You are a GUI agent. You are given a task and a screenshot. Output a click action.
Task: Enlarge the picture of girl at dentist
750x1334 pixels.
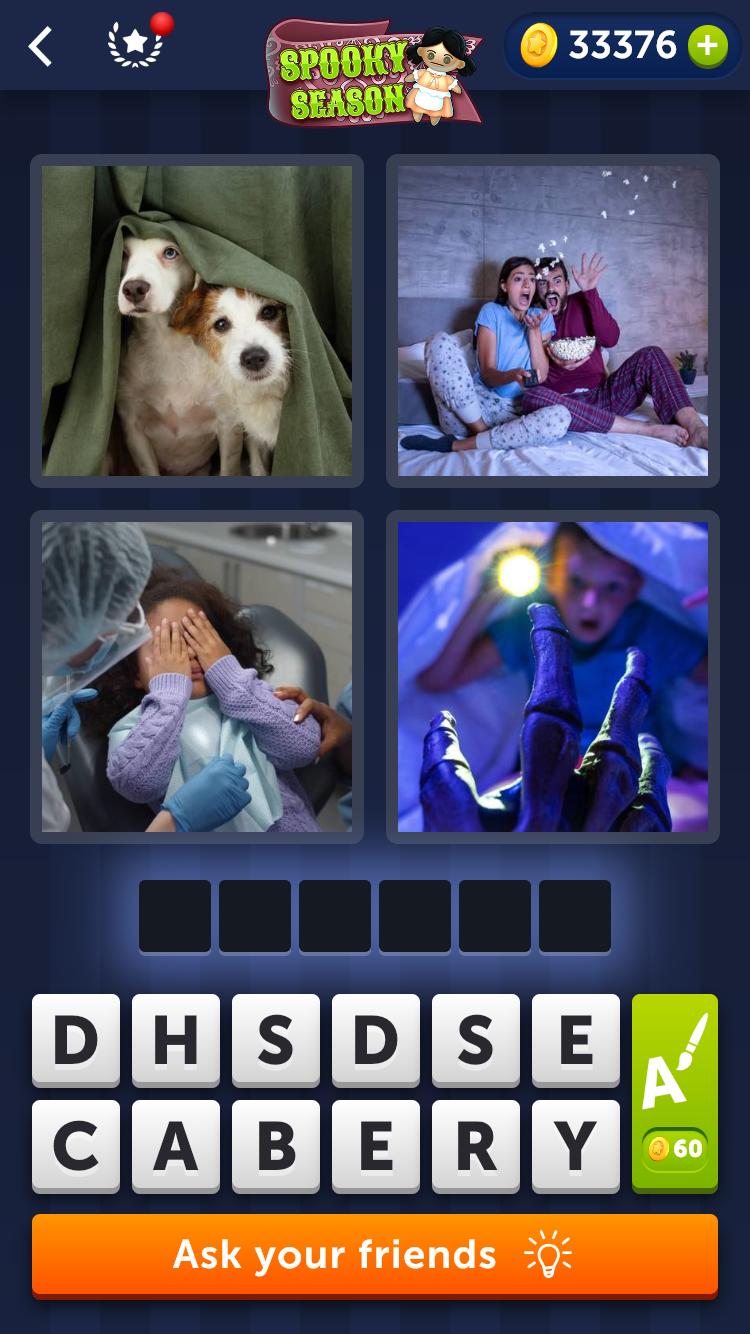(x=197, y=677)
